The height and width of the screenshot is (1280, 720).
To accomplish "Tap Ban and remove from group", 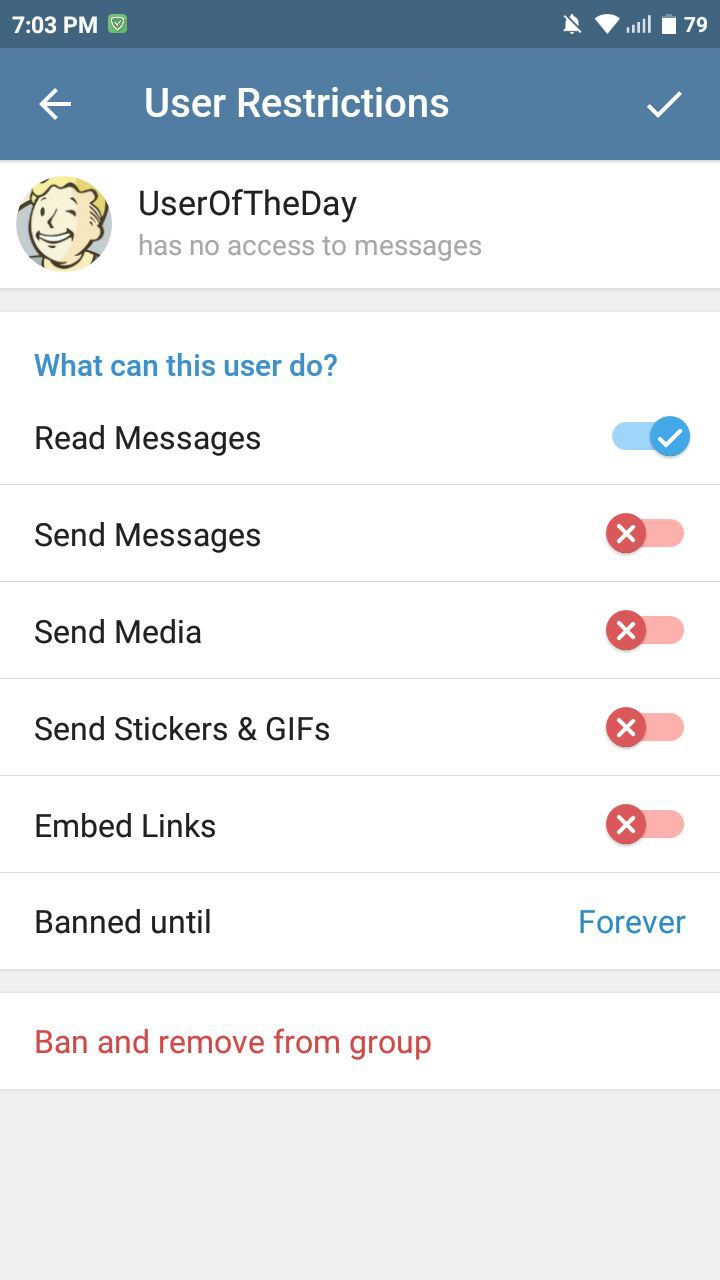I will click(233, 1042).
